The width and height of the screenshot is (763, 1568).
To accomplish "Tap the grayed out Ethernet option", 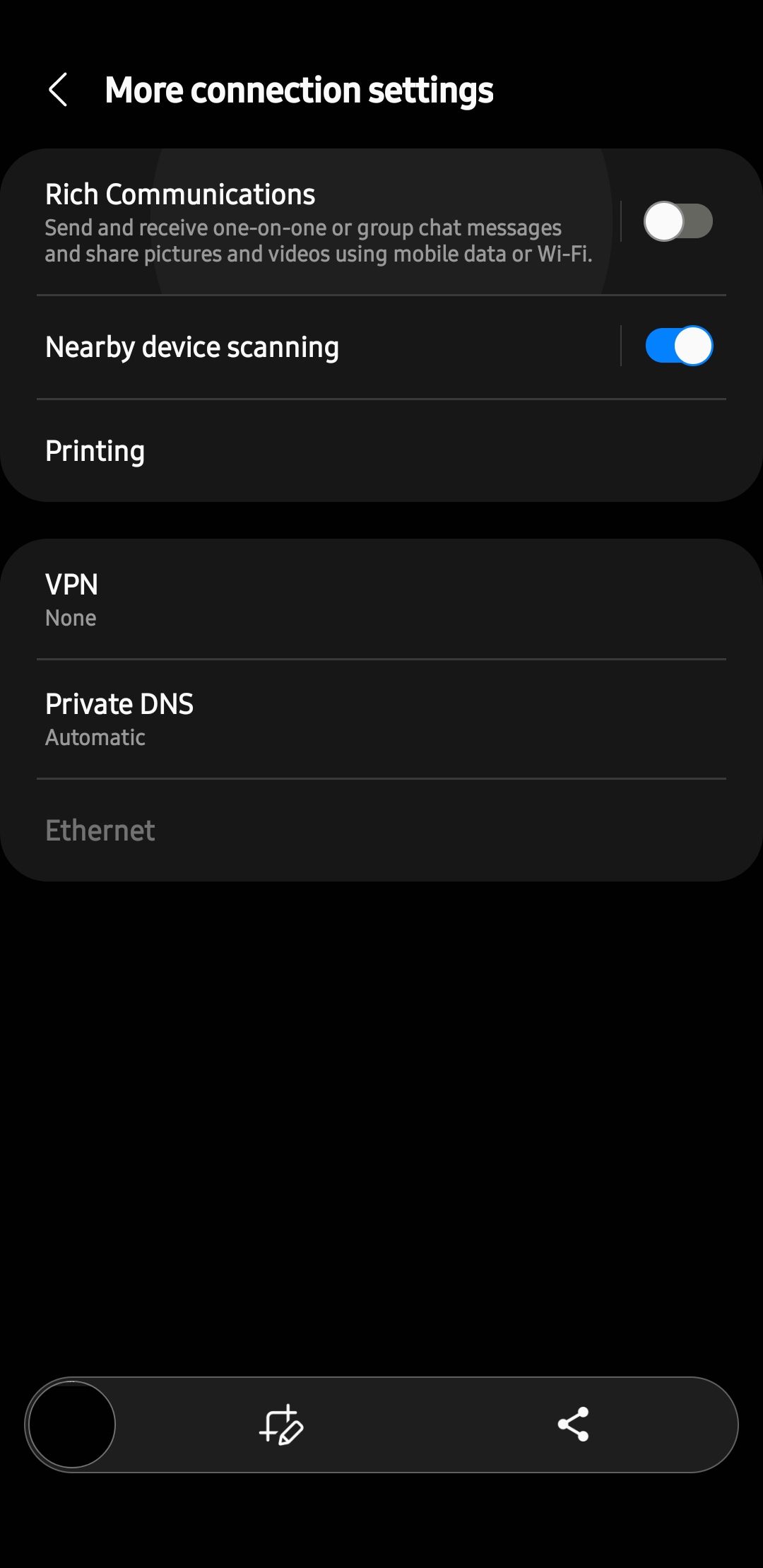I will click(100, 830).
